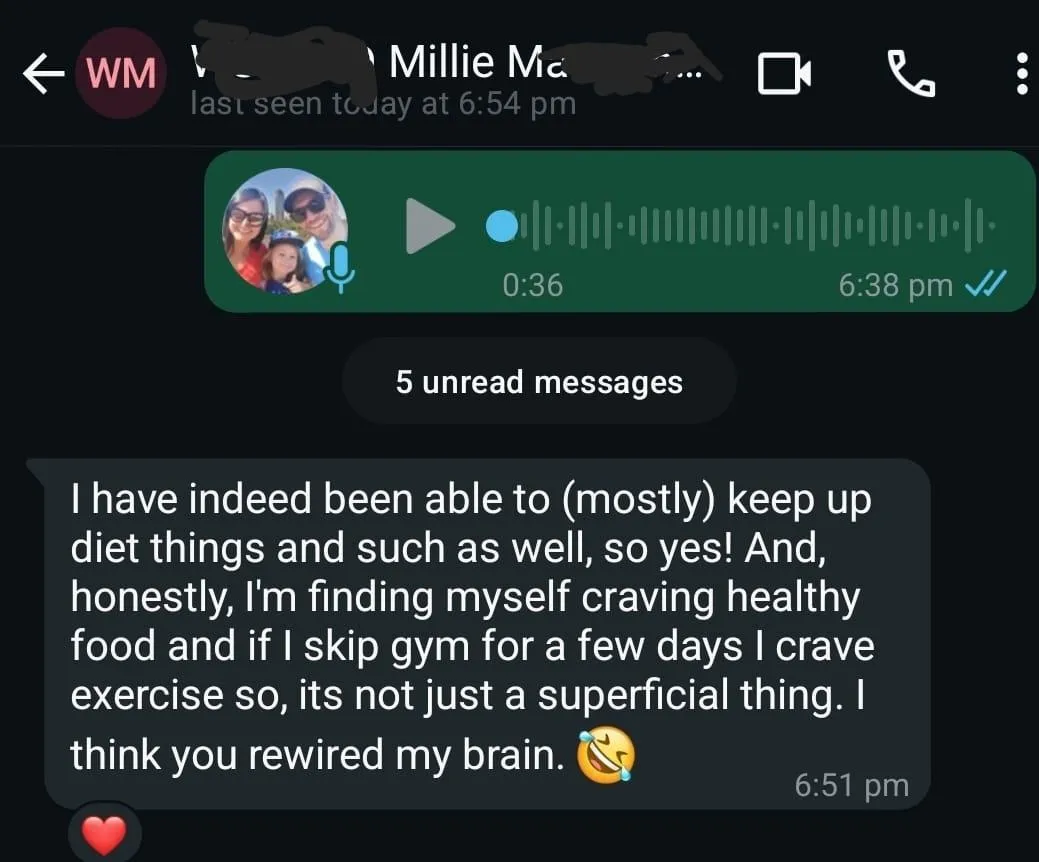The image size is (1039, 862).
Task: Play the 0:36 voice message
Action: pyautogui.click(x=430, y=226)
